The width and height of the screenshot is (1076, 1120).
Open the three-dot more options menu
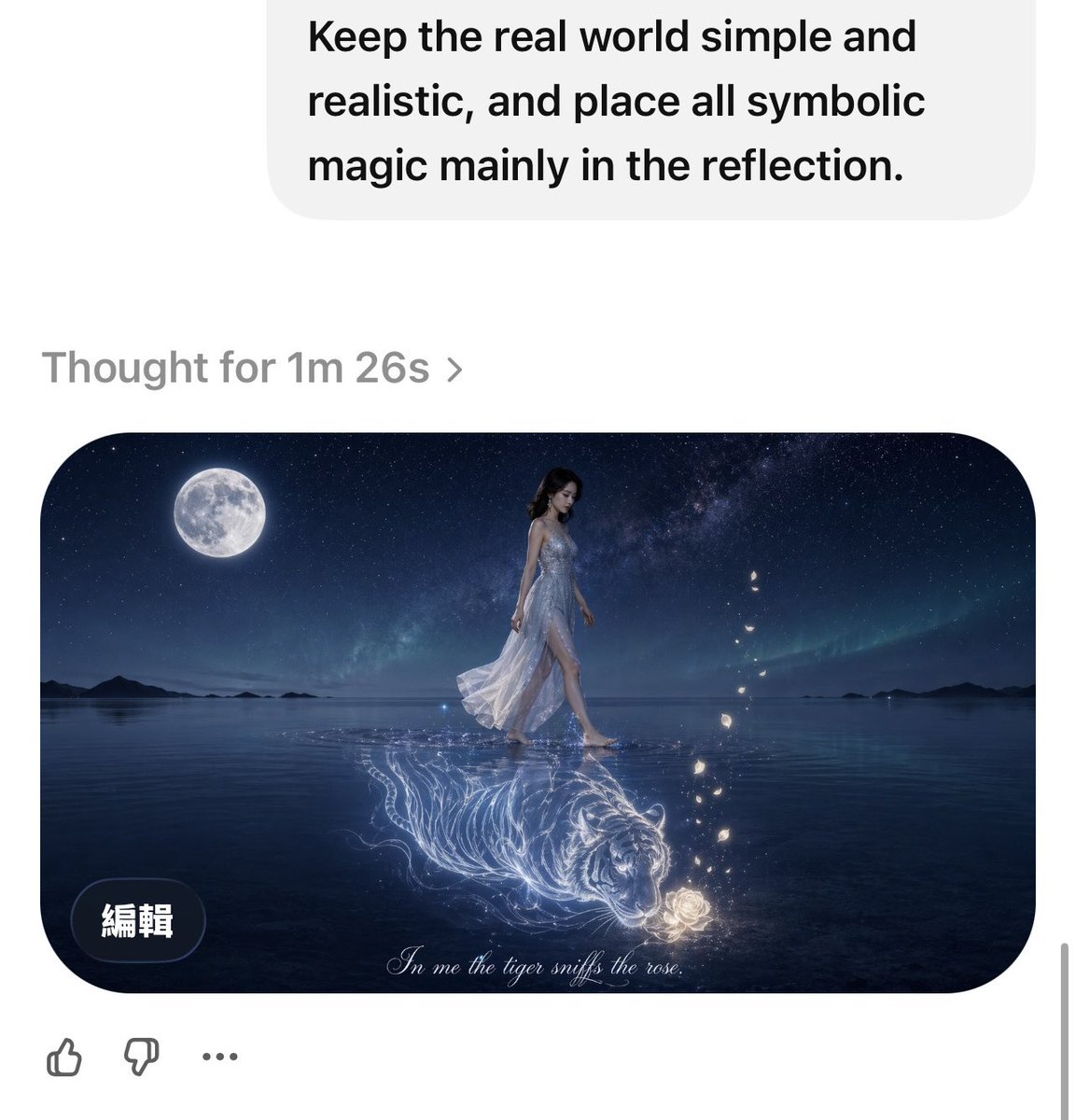(220, 1057)
